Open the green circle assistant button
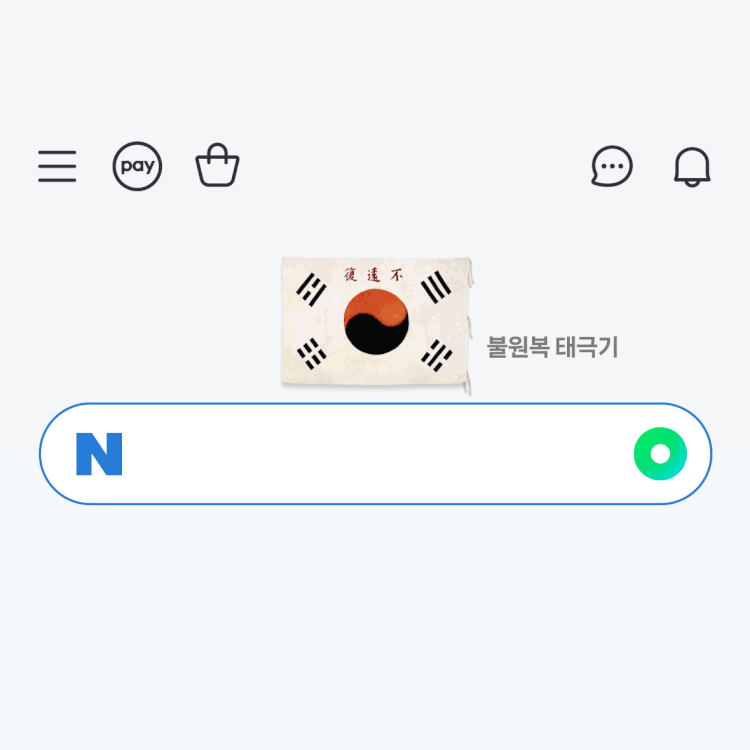Viewport: 750px width, 750px height. click(x=660, y=454)
